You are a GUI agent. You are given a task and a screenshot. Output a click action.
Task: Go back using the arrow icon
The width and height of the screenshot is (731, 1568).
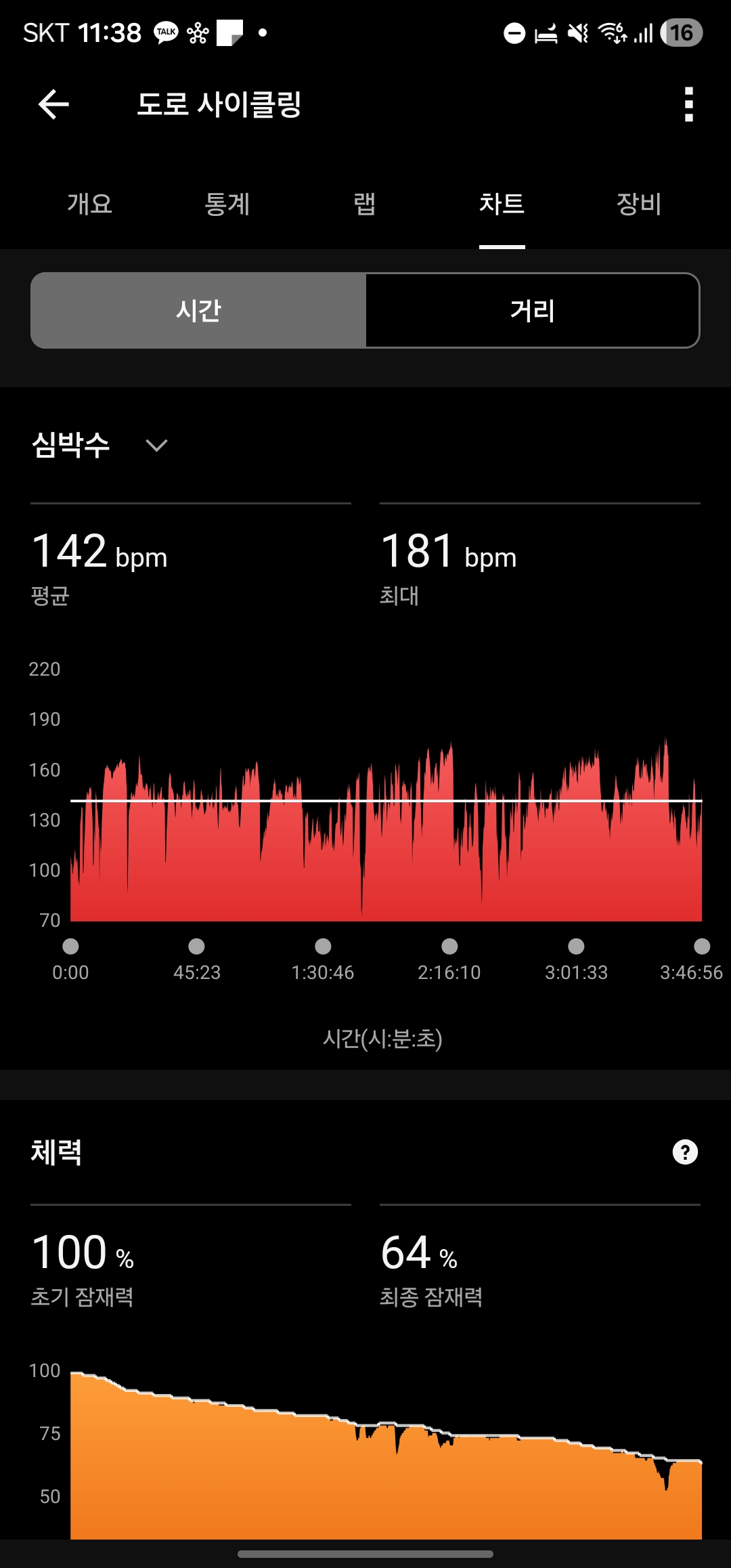pyautogui.click(x=53, y=104)
